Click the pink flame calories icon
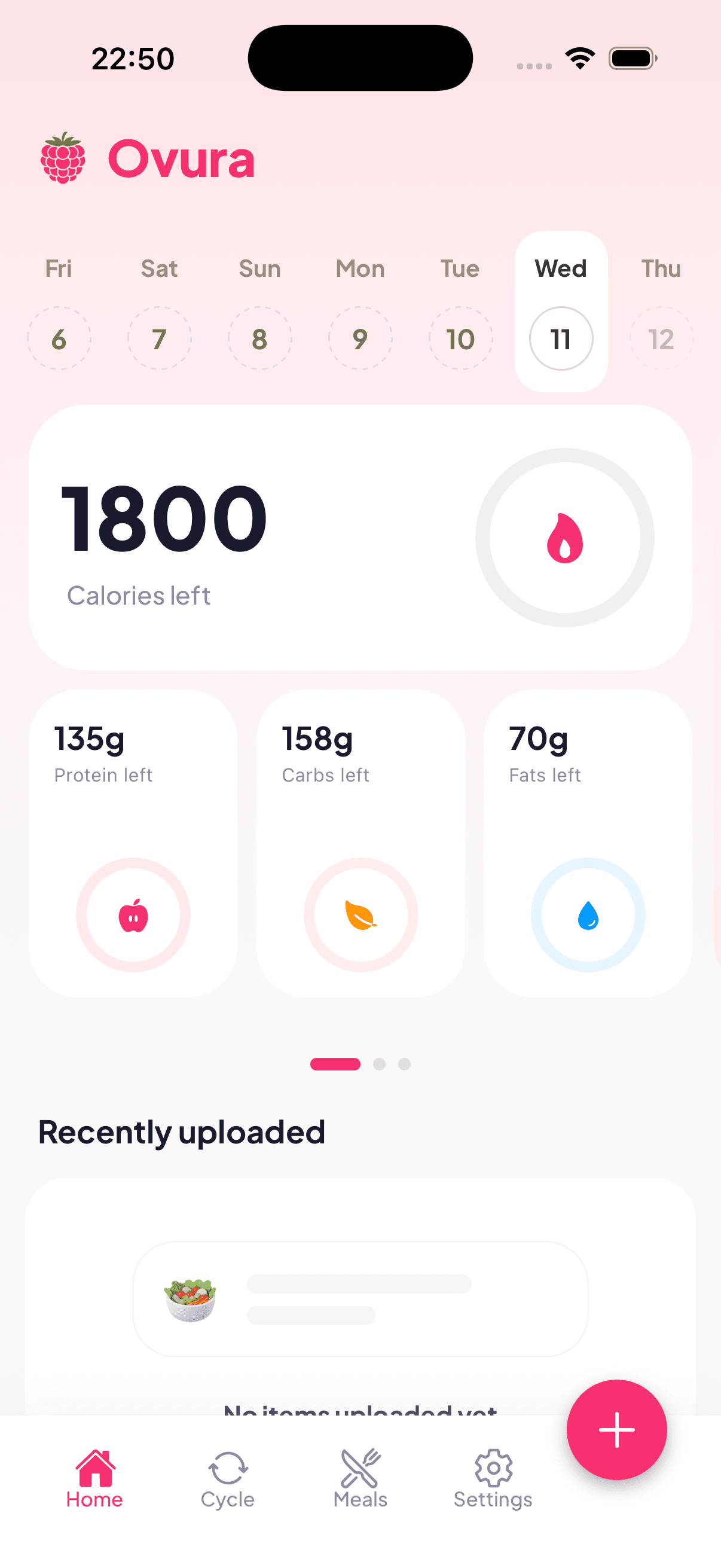 click(564, 538)
